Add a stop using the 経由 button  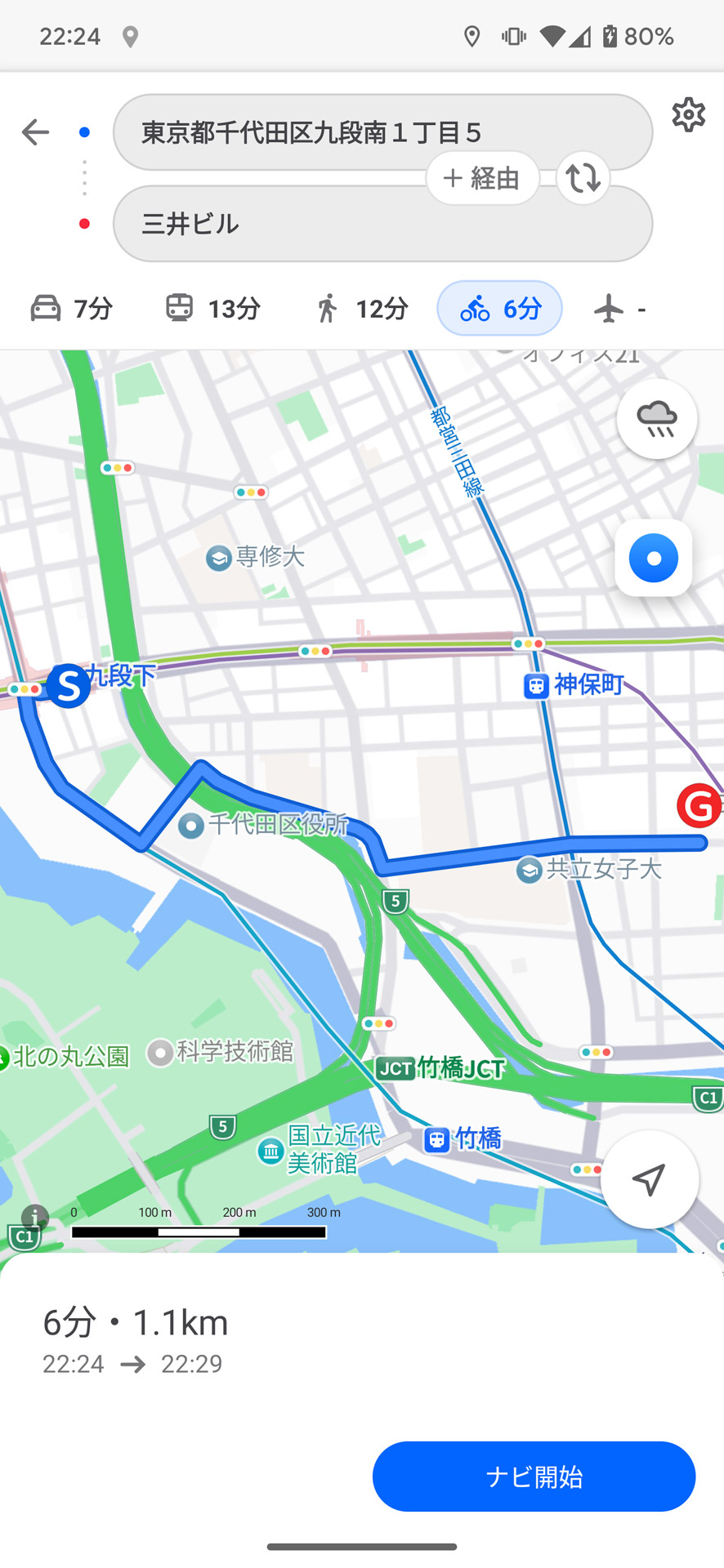[x=481, y=178]
